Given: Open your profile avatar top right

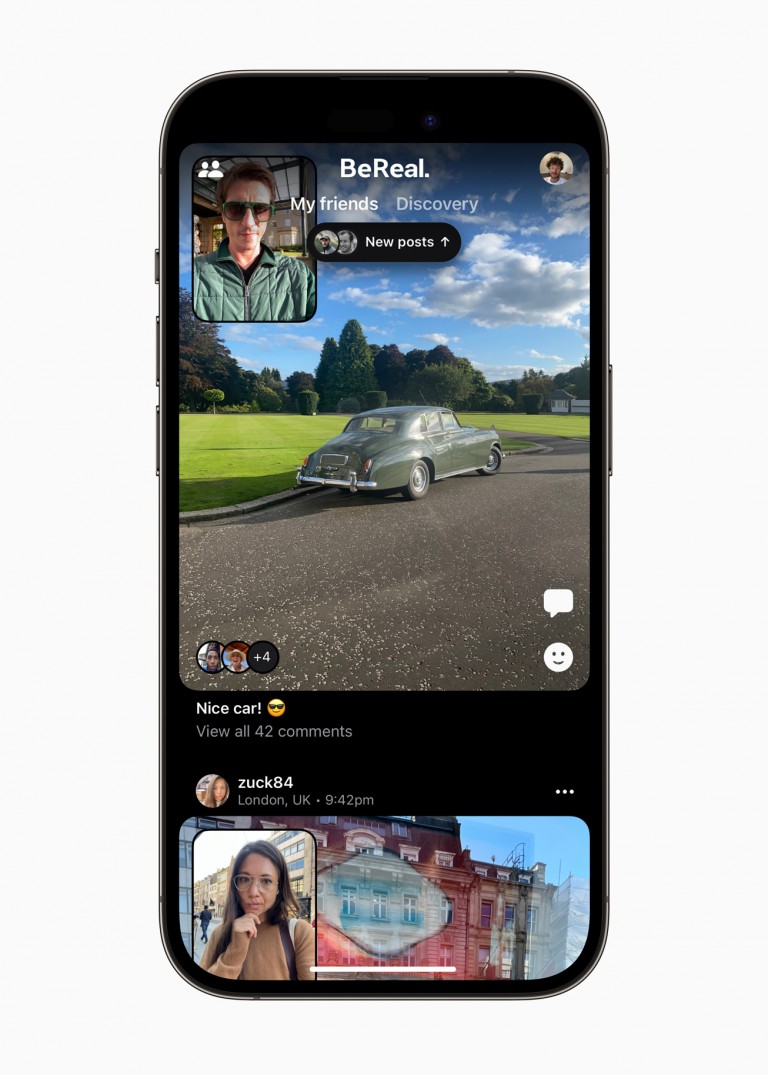Looking at the screenshot, I should point(556,167).
